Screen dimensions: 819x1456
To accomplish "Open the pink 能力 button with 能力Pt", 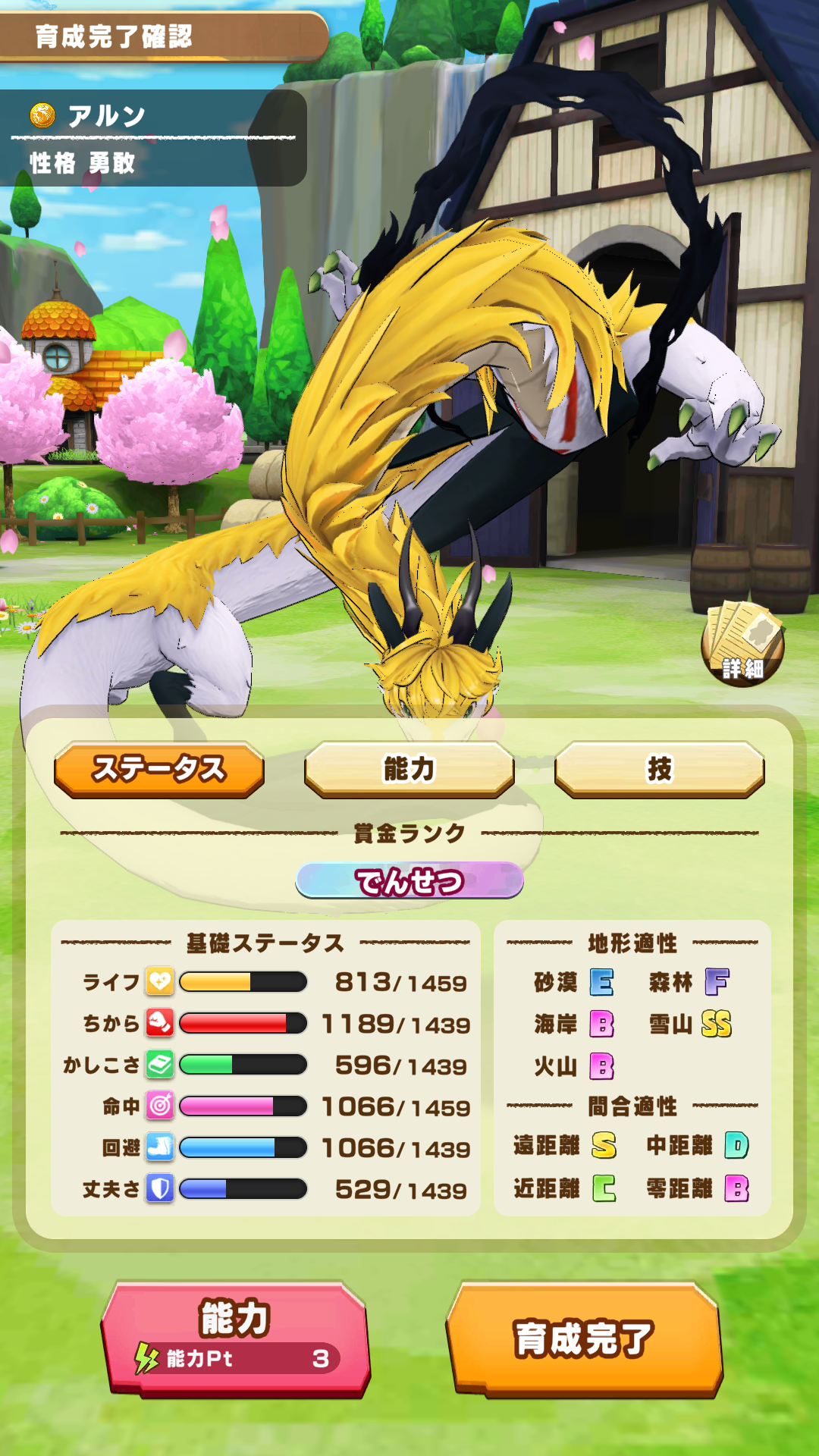I will pos(235,1339).
